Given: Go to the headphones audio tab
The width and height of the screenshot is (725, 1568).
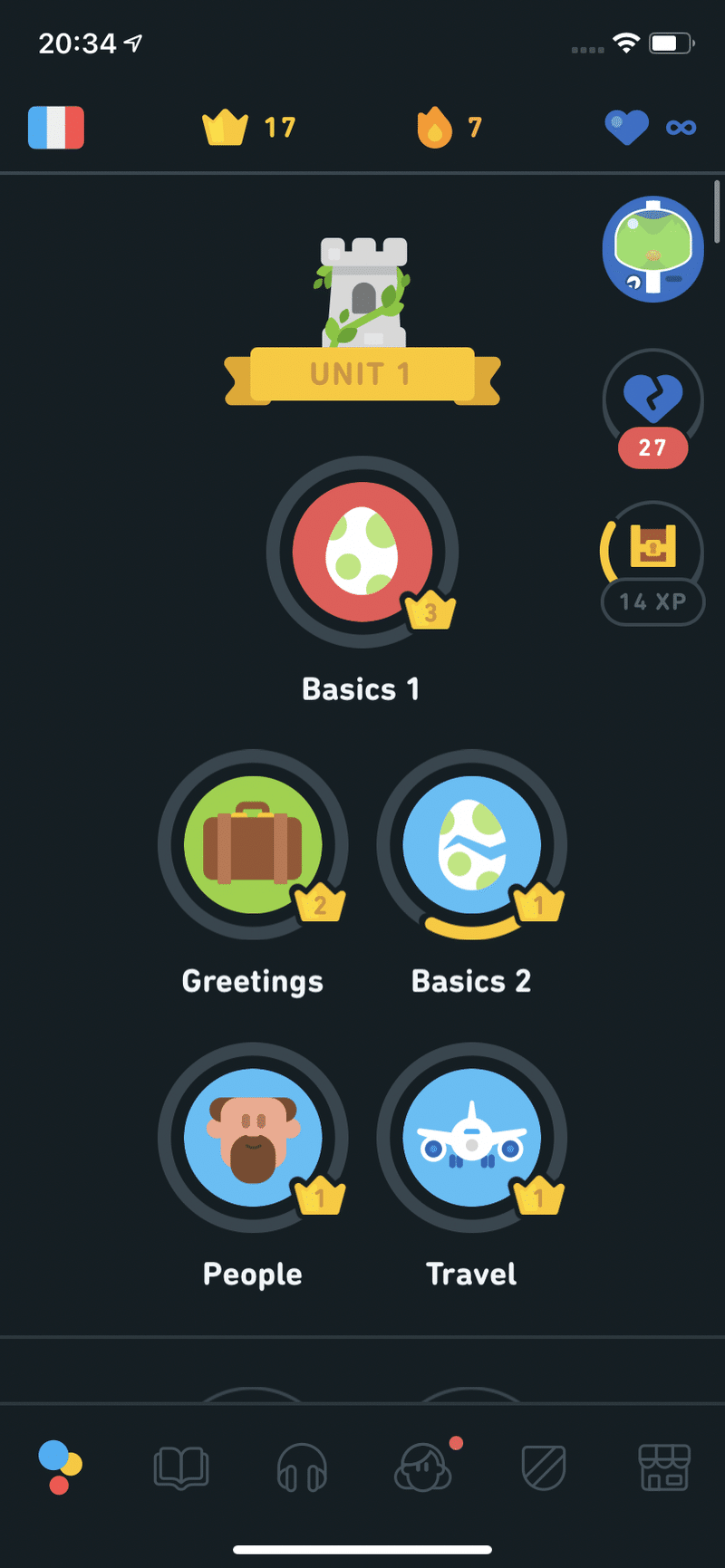Looking at the screenshot, I should (302, 1467).
